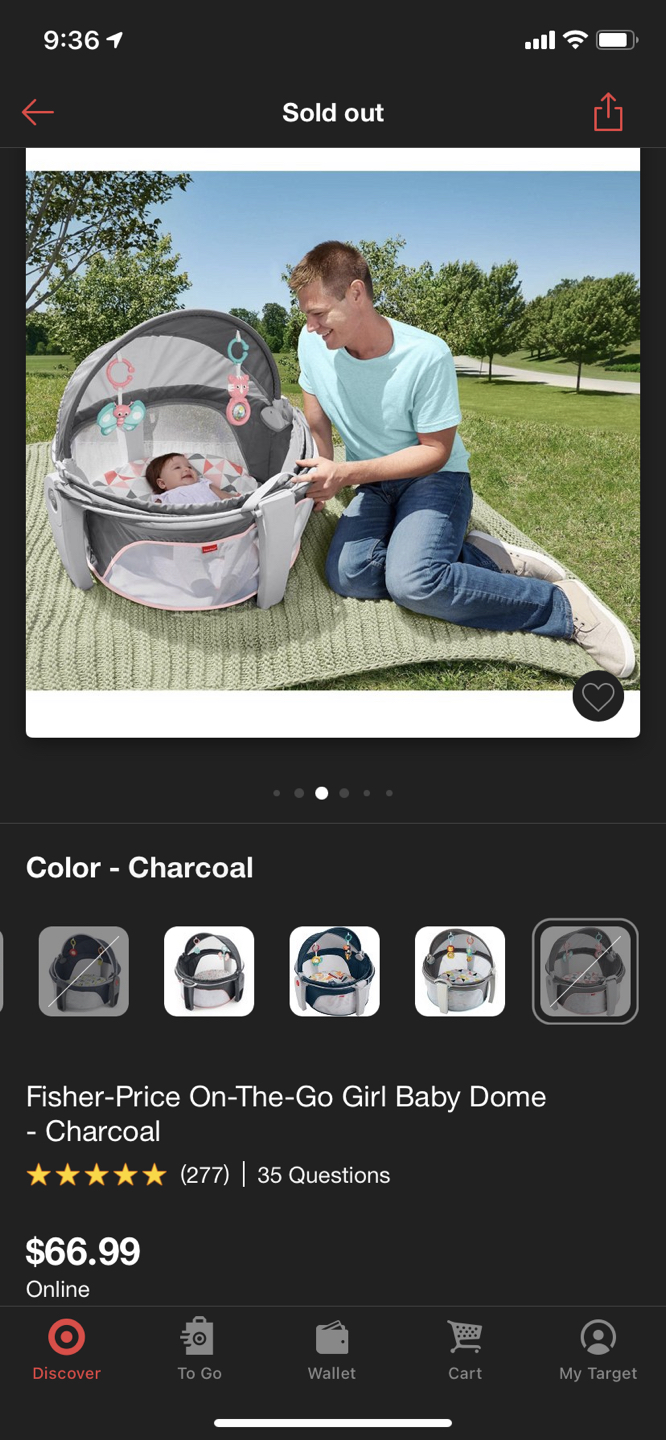Viewport: 666px width, 1440px height.
Task: Switch to the Wallet tab
Action: (332, 1350)
